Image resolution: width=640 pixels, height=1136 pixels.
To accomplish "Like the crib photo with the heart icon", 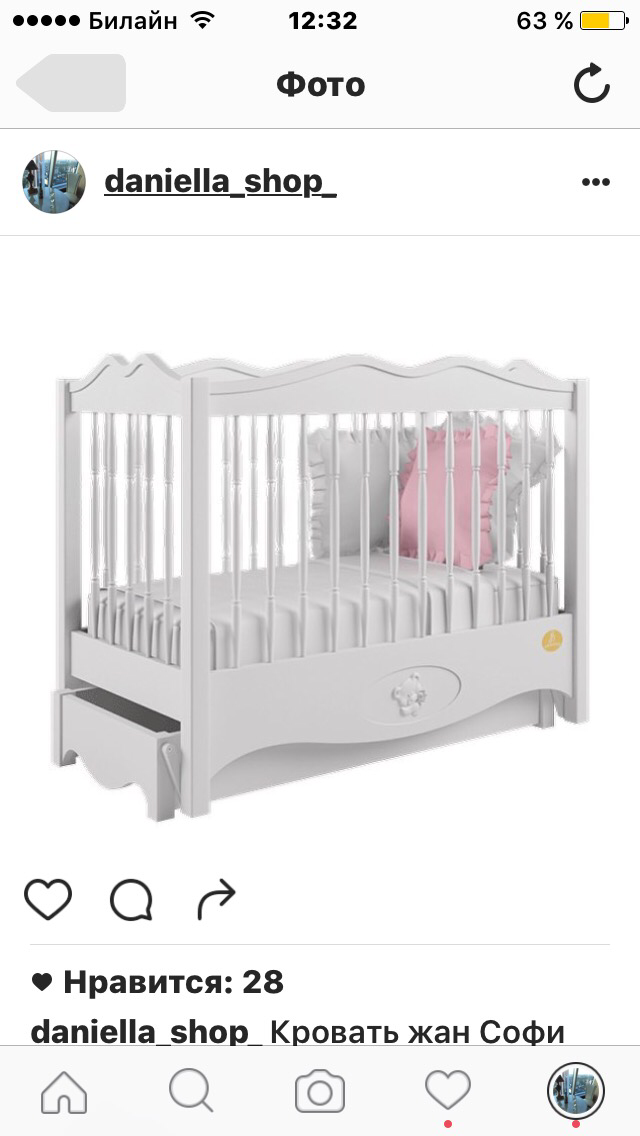I will (48, 899).
